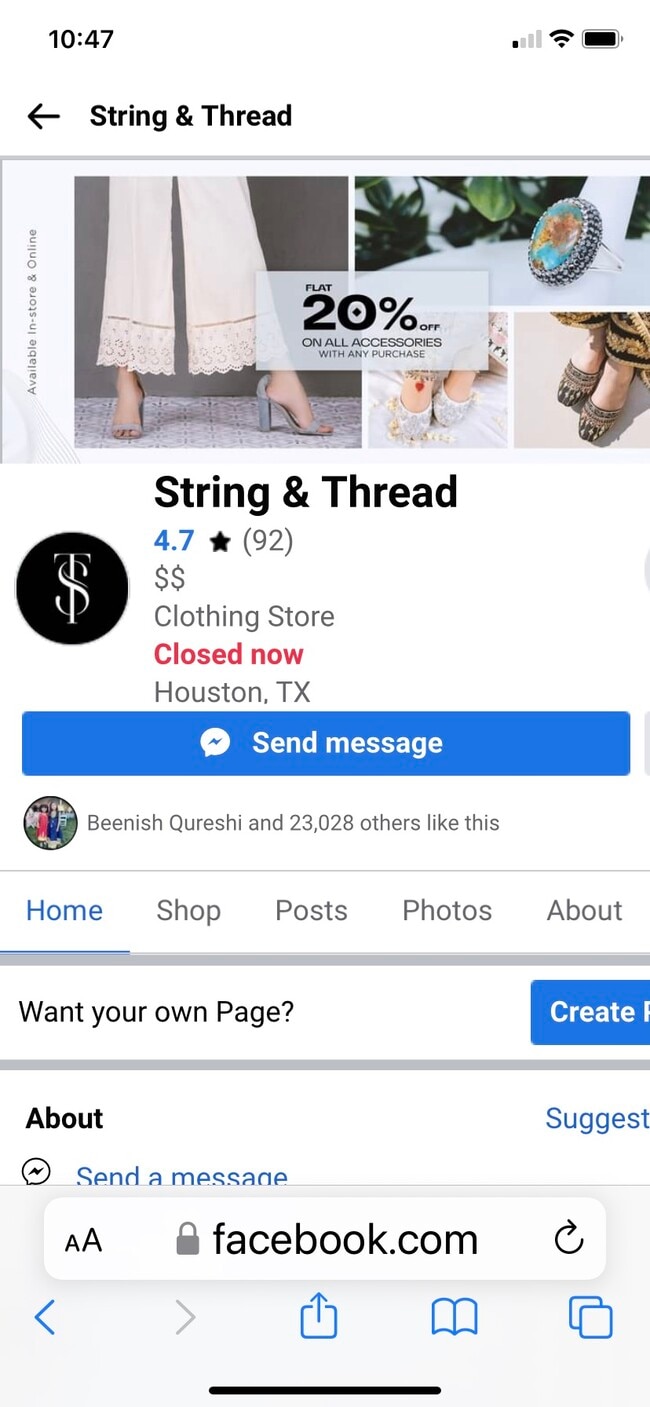Tap the Send message button
Screen dimensions: 650x1407
click(x=326, y=743)
